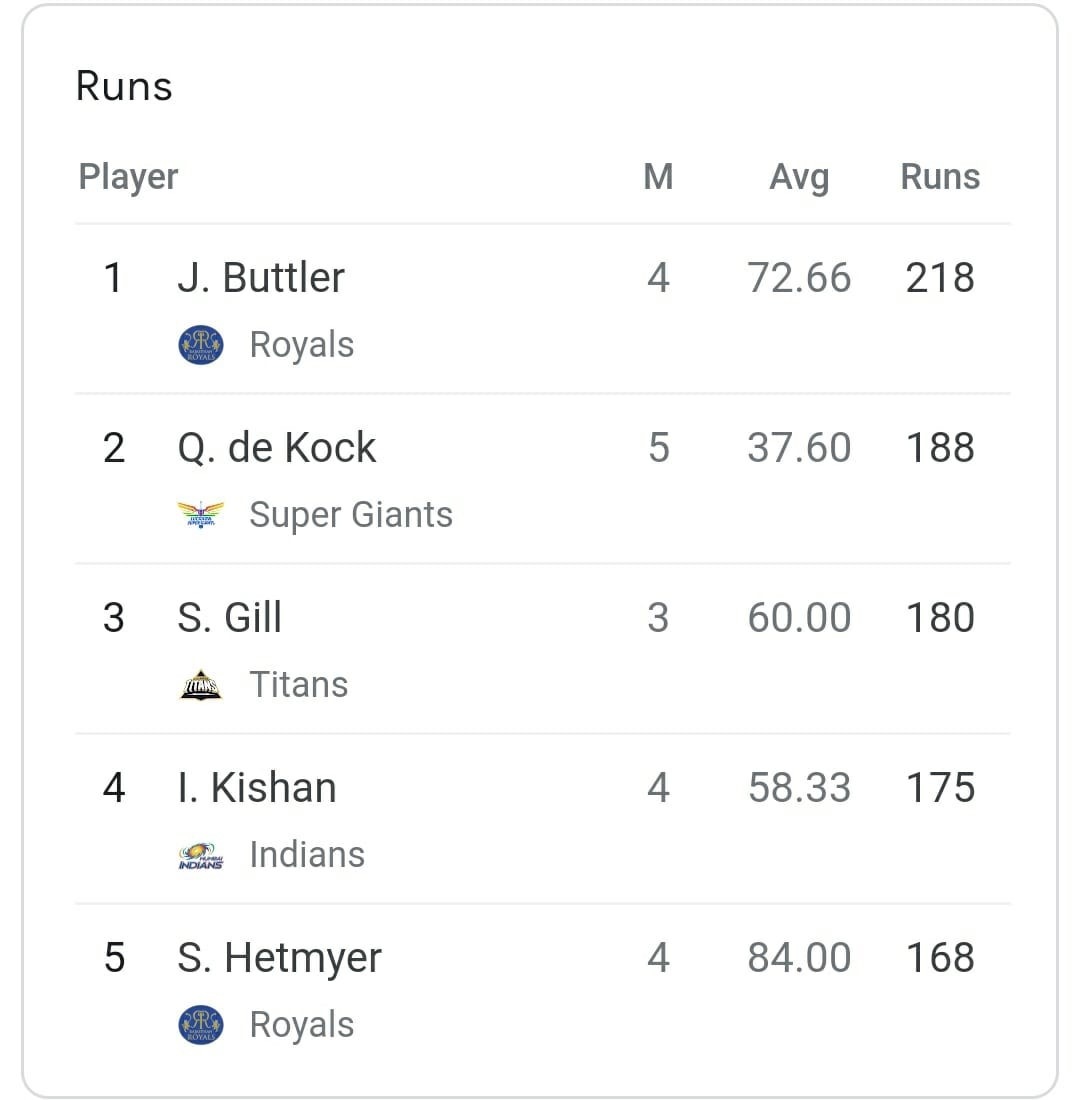Image resolution: width=1080 pixels, height=1100 pixels.
Task: Select Q. de Kock from the list
Action: (x=277, y=448)
